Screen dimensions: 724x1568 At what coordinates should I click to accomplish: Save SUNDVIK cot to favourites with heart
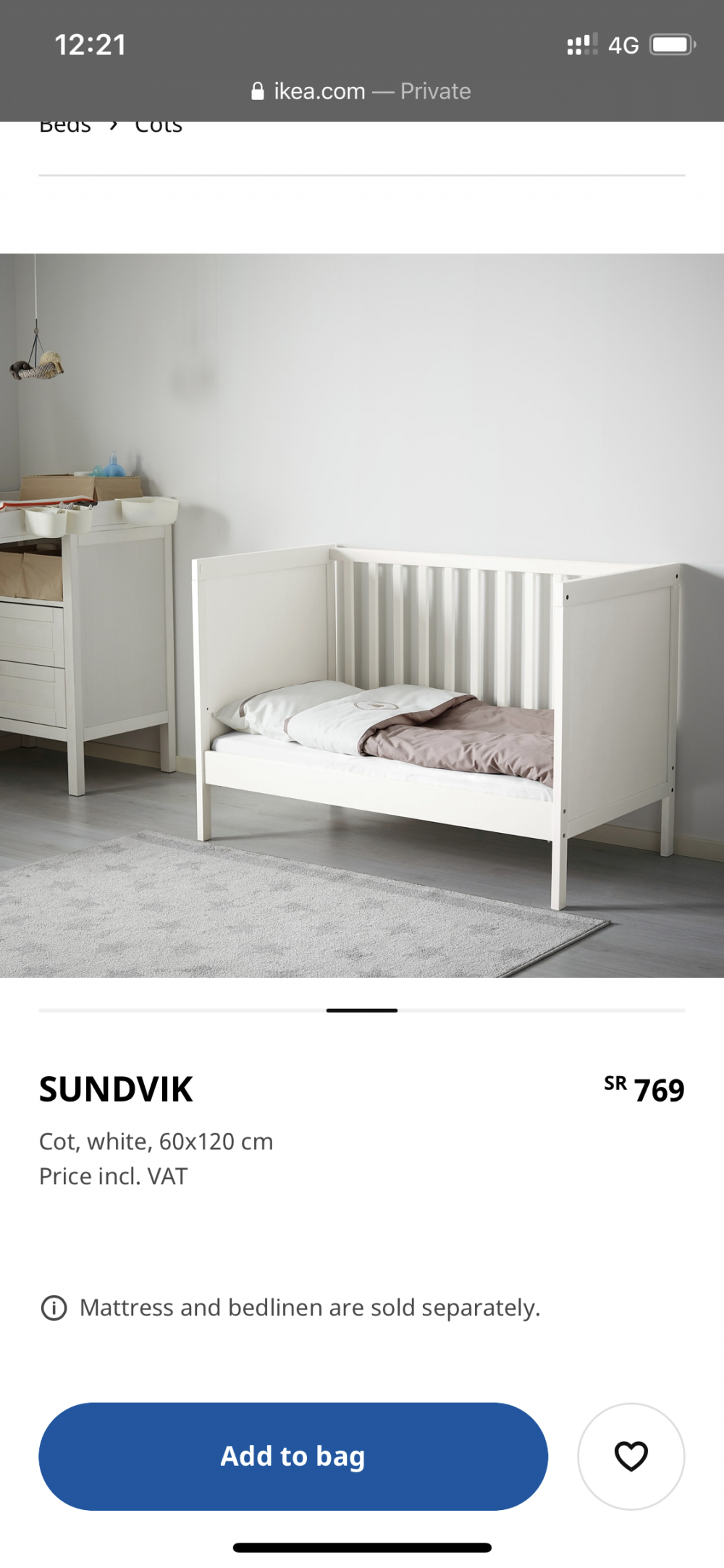pos(631,1456)
